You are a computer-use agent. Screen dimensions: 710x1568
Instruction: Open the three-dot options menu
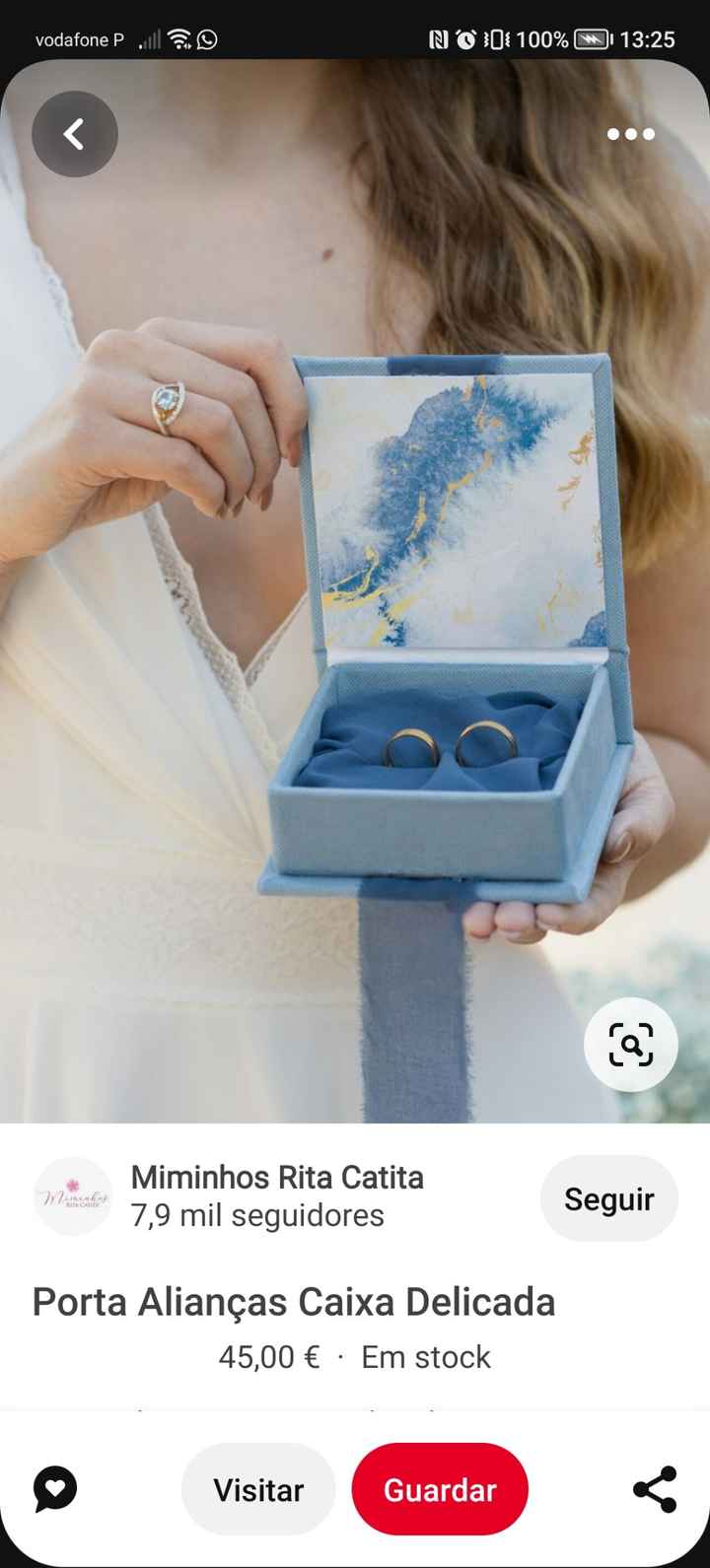tap(629, 134)
